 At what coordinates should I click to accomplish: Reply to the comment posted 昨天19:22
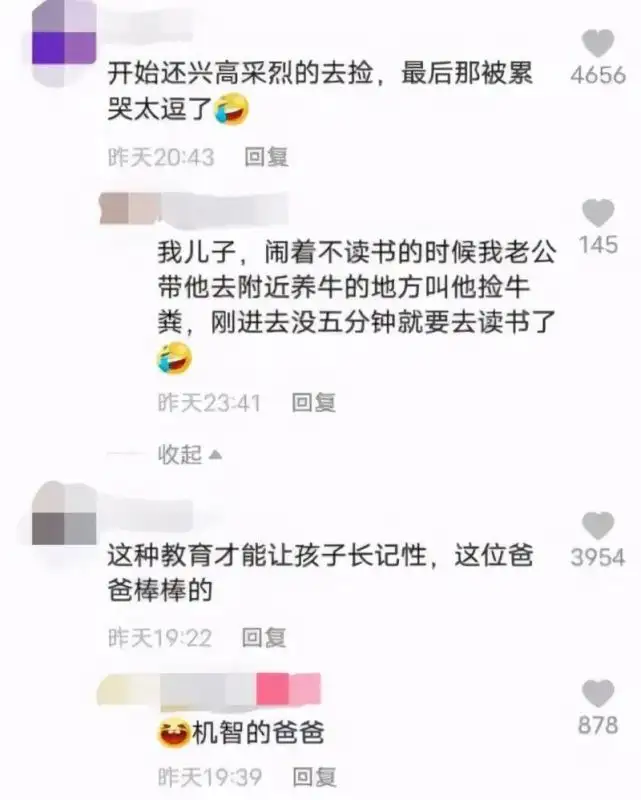(263, 638)
